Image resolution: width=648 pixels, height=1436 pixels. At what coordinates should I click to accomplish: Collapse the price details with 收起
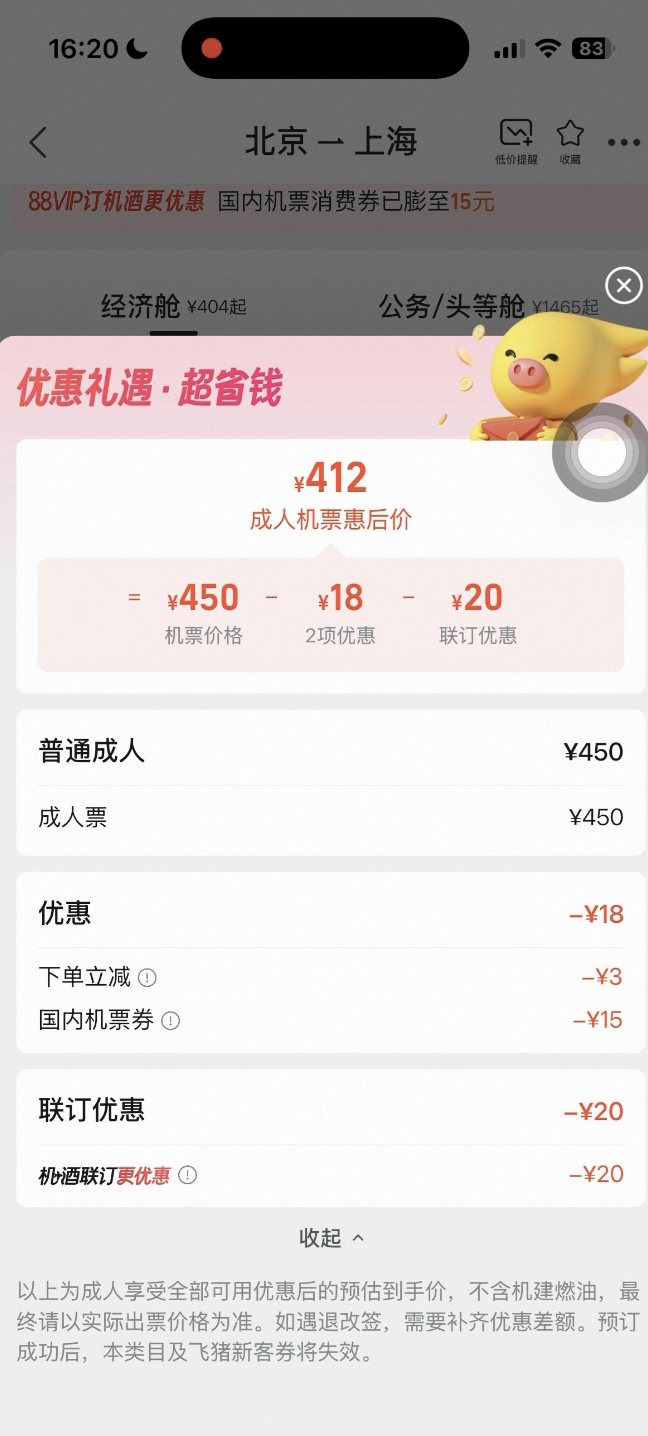click(x=331, y=1238)
